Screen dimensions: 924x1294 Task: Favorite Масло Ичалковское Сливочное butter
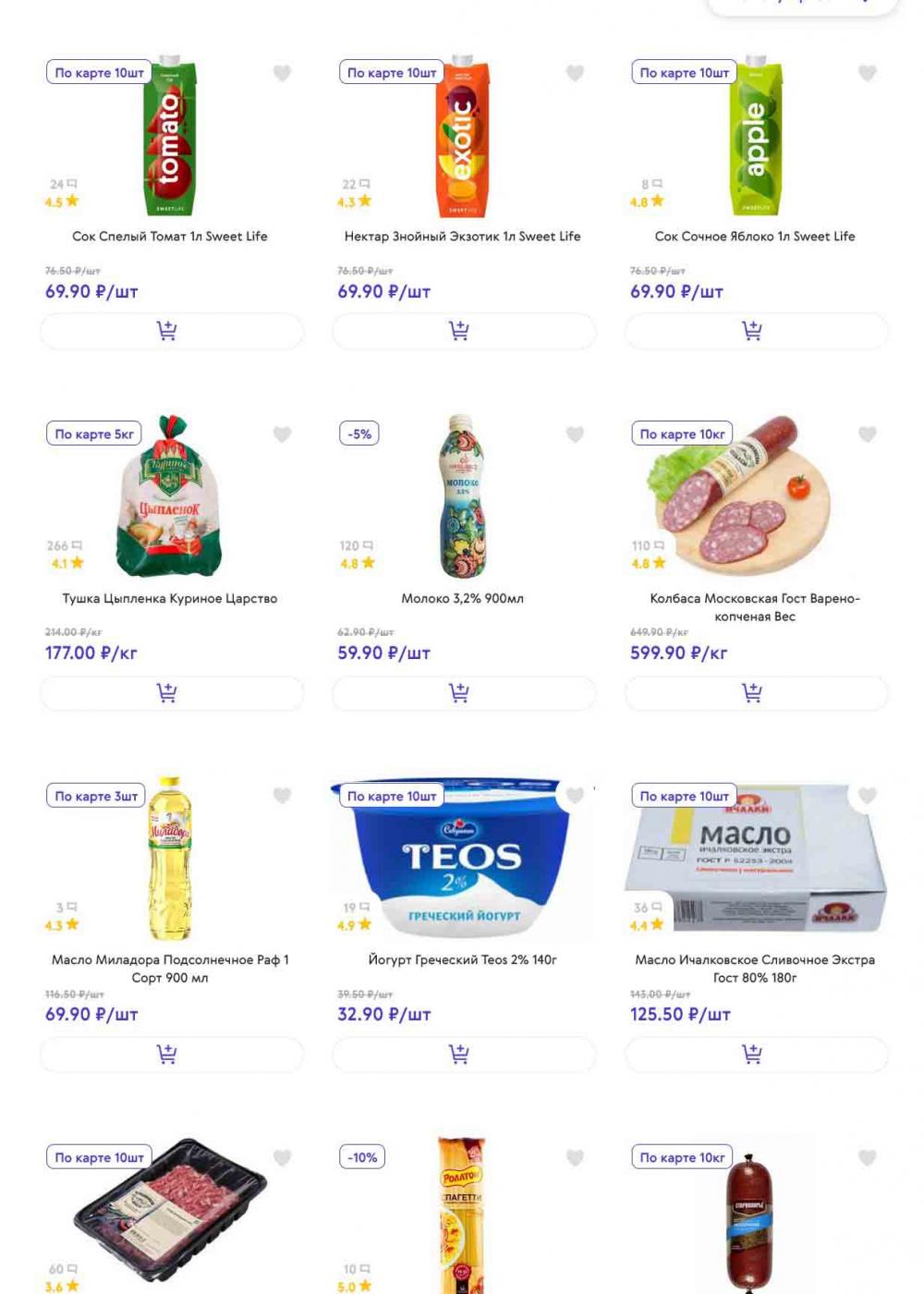click(x=867, y=796)
